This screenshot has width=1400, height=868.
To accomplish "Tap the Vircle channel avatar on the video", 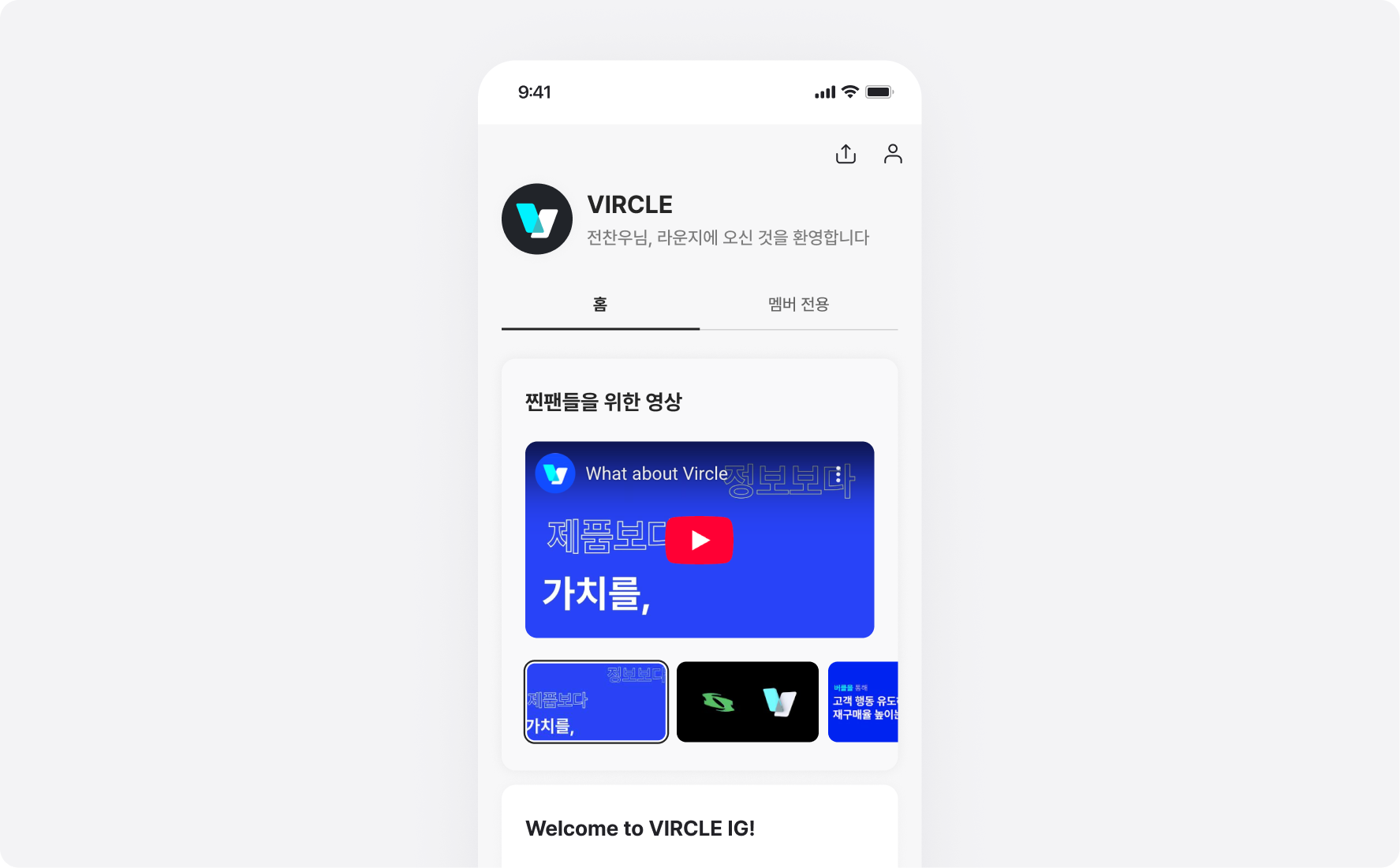I will point(555,473).
